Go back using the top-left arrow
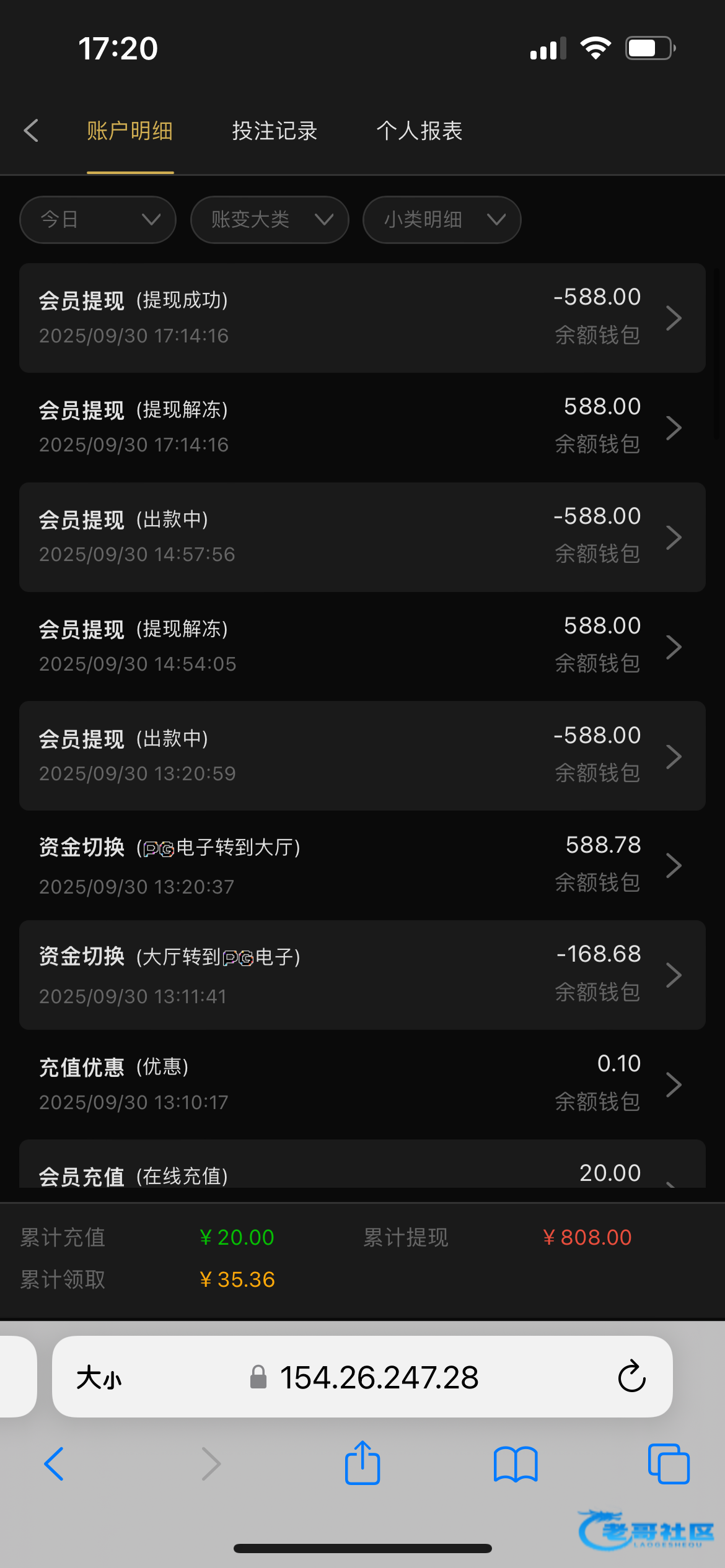Image resolution: width=725 pixels, height=1568 pixels. tap(31, 131)
